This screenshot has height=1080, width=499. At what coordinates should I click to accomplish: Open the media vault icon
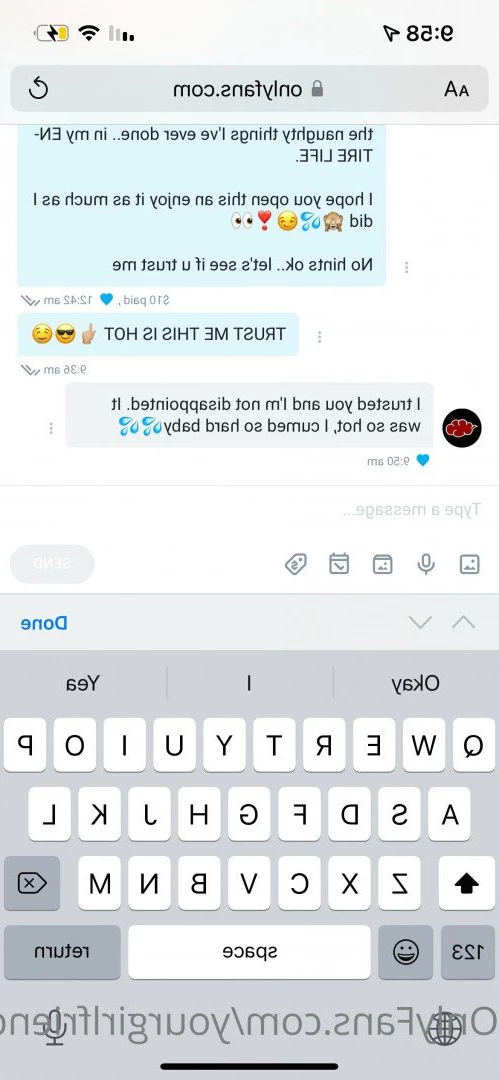[383, 565]
